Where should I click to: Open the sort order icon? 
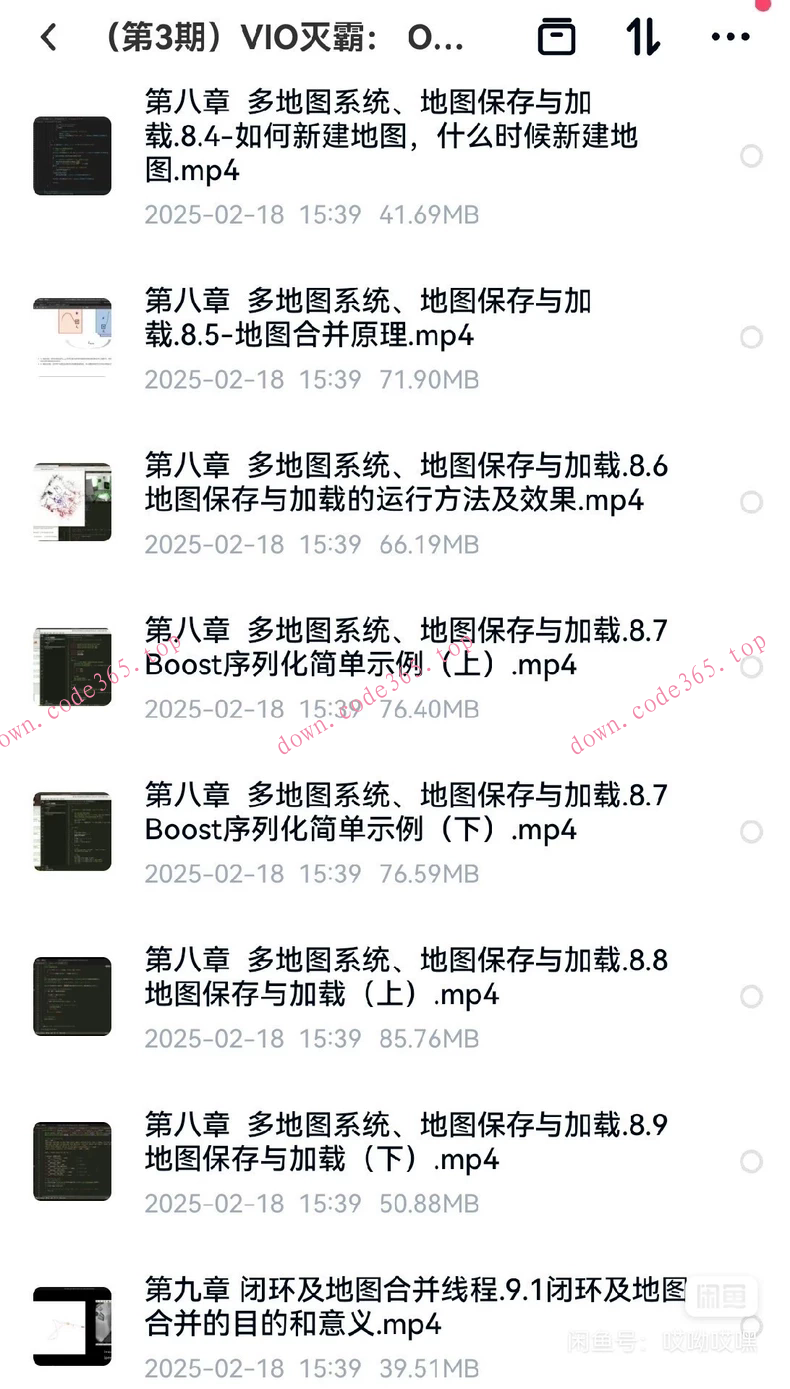642,36
